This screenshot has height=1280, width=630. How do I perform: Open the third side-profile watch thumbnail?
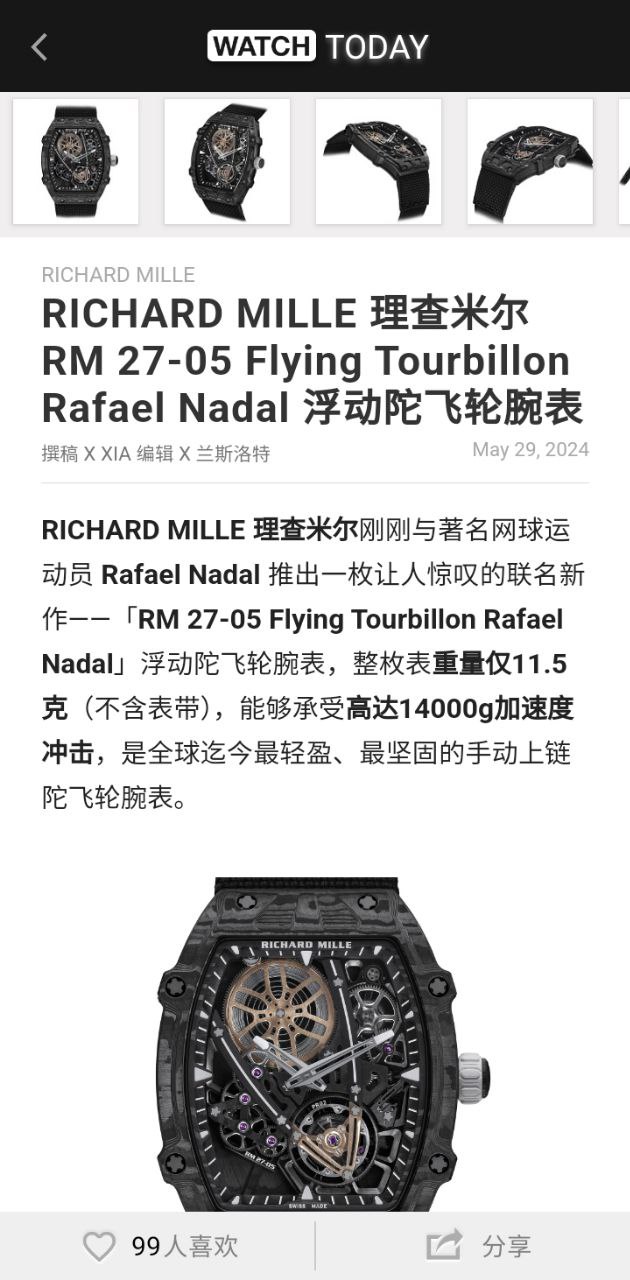coord(379,161)
